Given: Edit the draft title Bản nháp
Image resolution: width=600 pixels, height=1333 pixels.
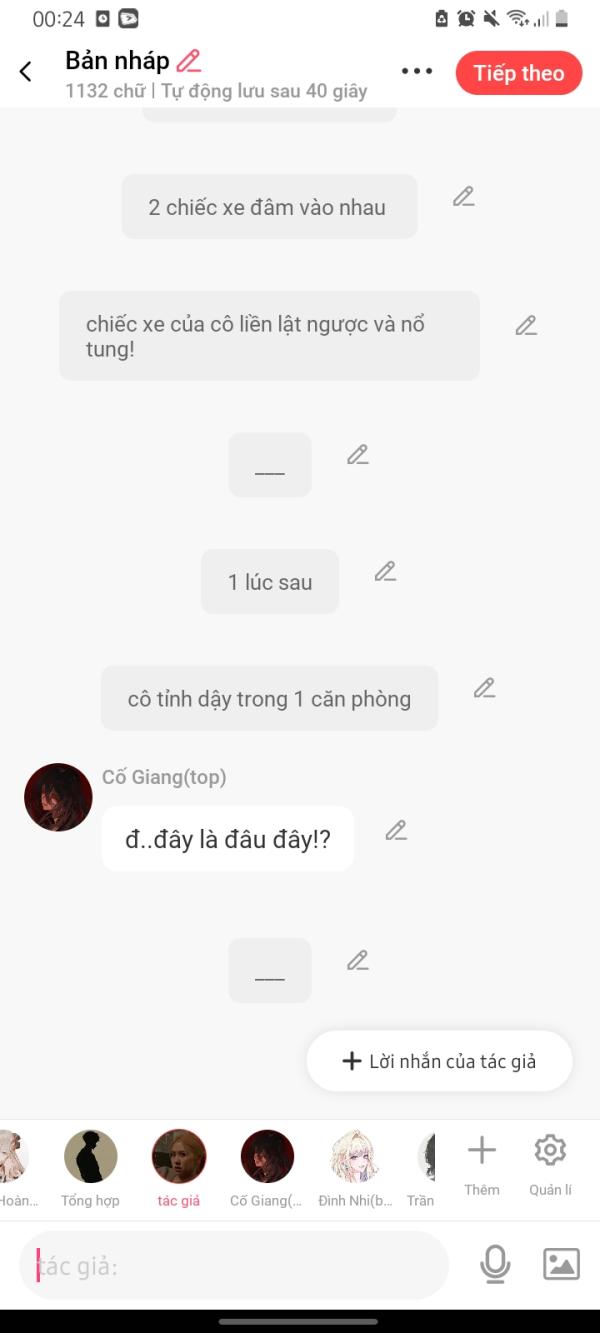Looking at the screenshot, I should 189,61.
